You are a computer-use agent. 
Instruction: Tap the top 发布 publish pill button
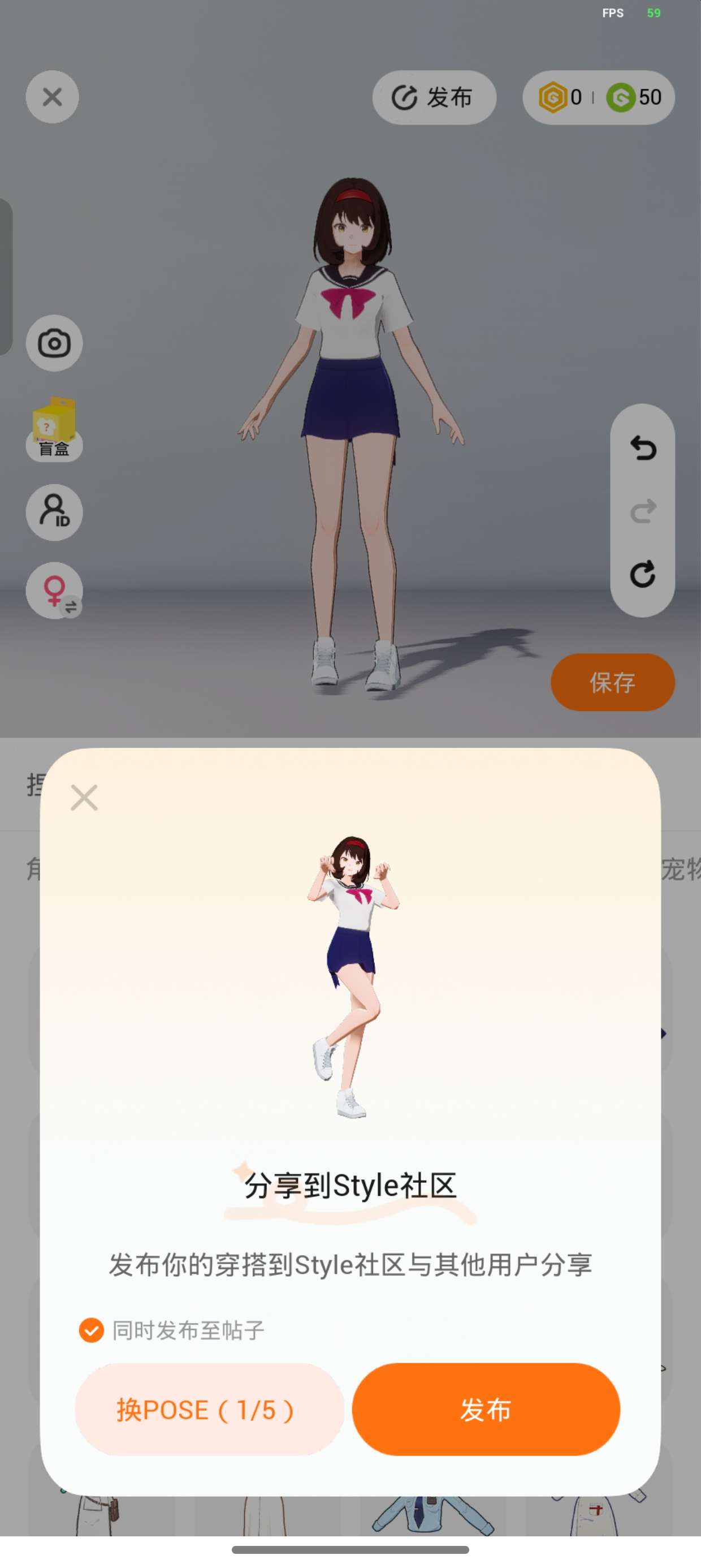[434, 97]
